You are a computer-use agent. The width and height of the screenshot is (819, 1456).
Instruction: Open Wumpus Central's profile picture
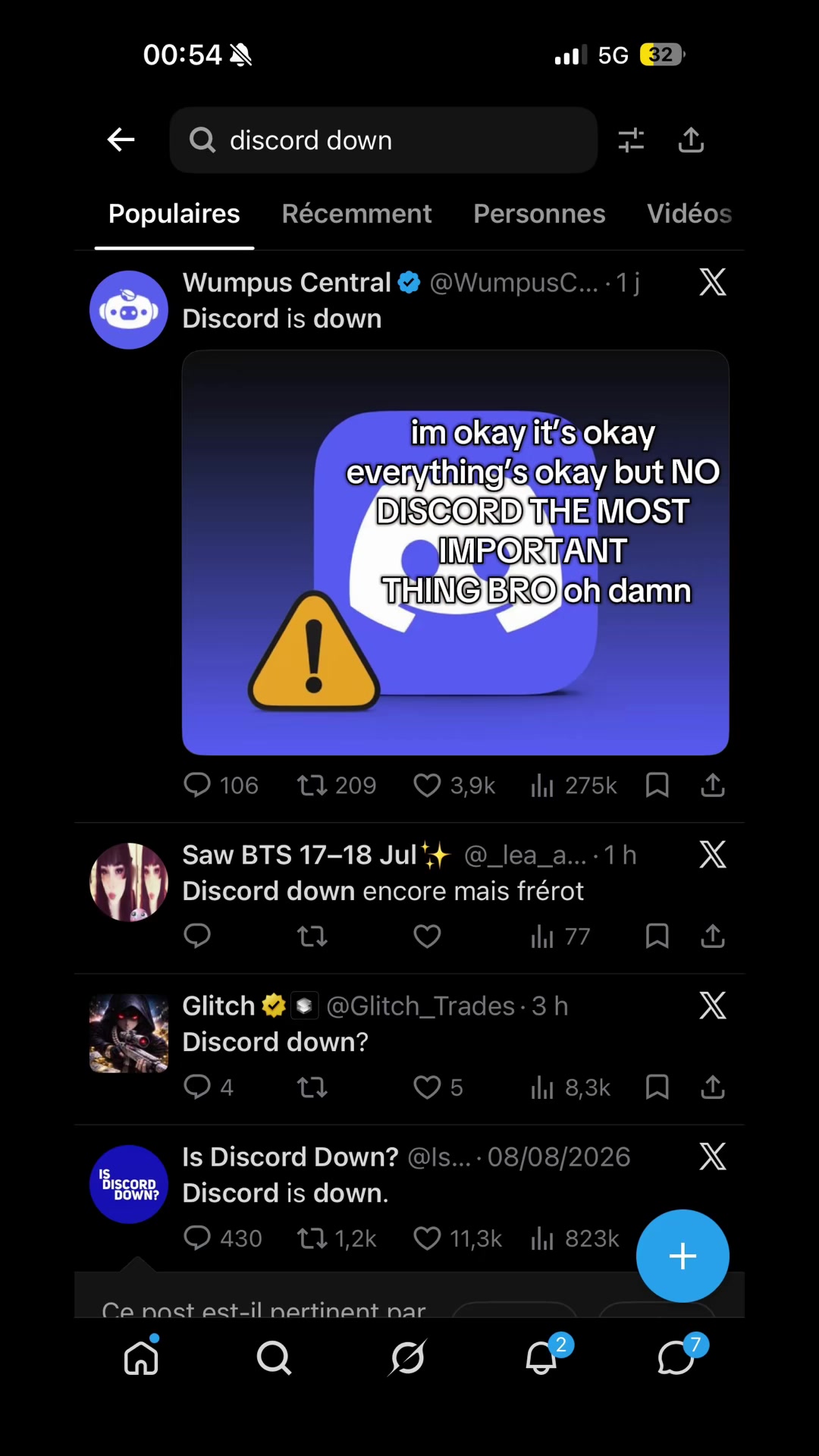[129, 310]
